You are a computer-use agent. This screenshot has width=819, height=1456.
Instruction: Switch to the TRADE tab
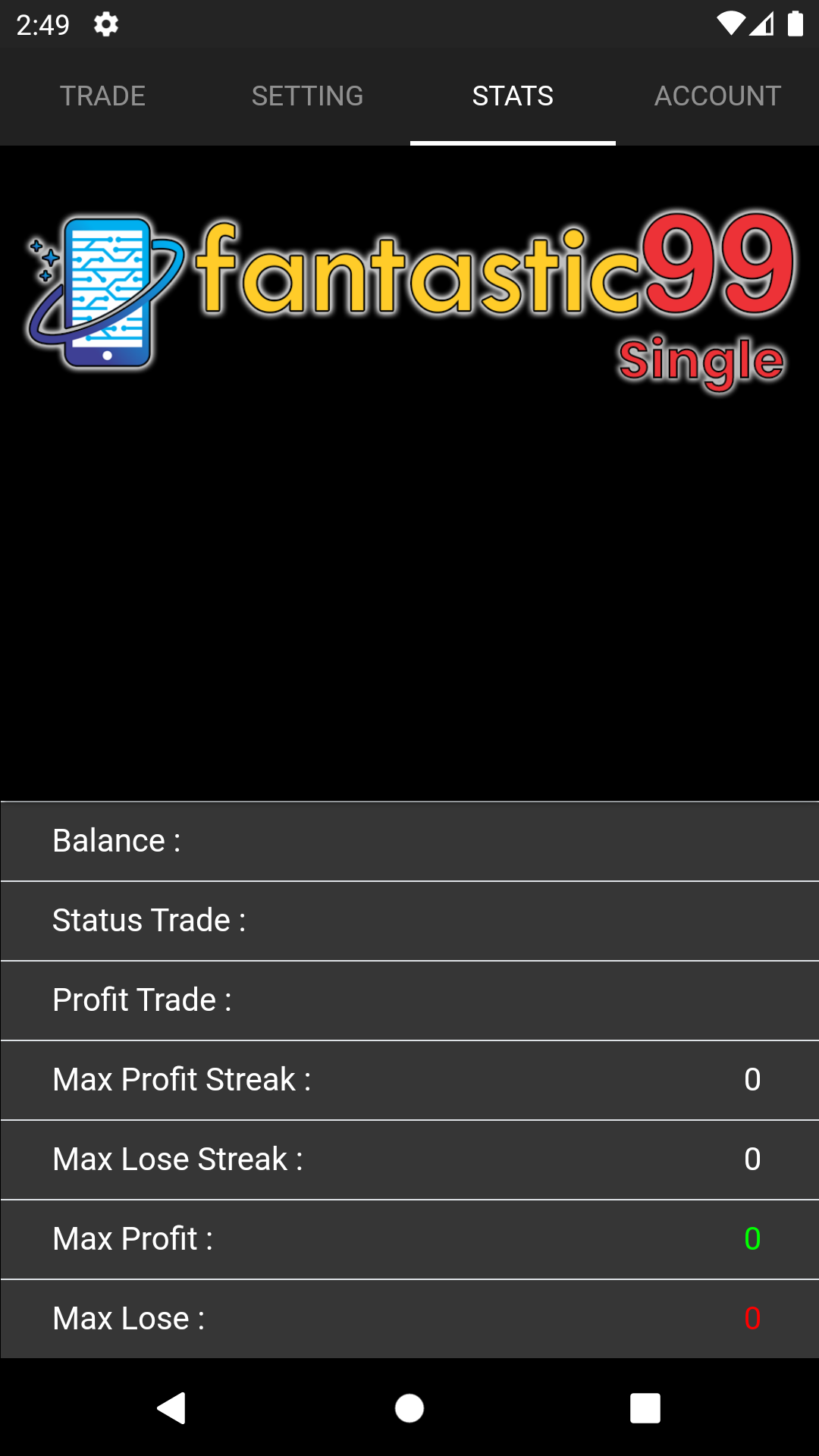click(102, 96)
